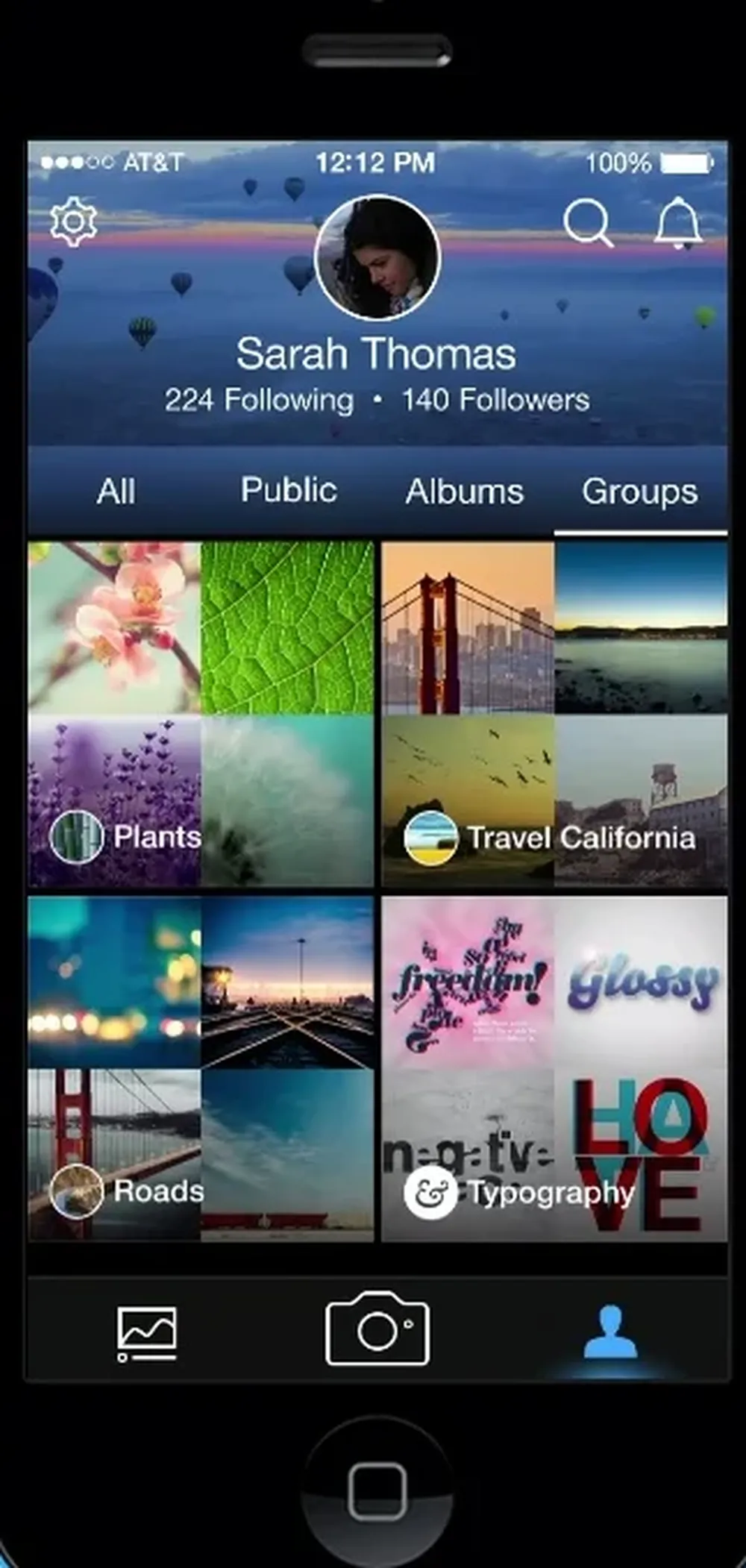Switch to the All tab

(116, 492)
